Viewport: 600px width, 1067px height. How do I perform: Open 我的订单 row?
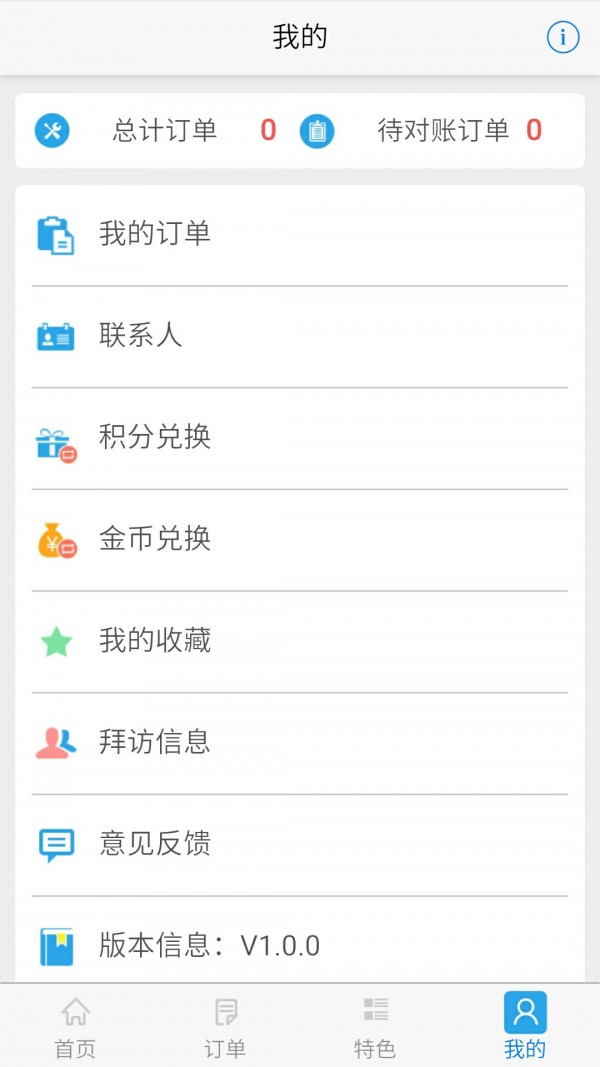coord(300,235)
